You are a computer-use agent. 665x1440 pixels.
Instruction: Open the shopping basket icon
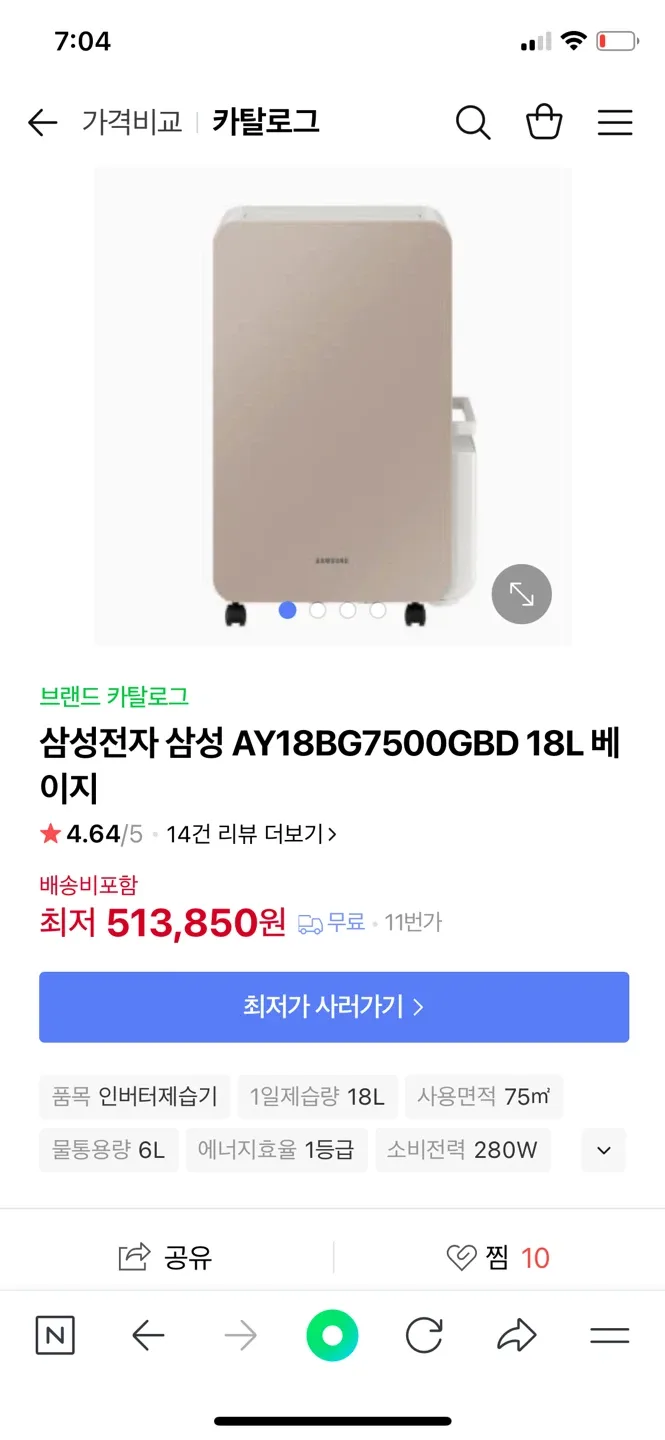[544, 123]
